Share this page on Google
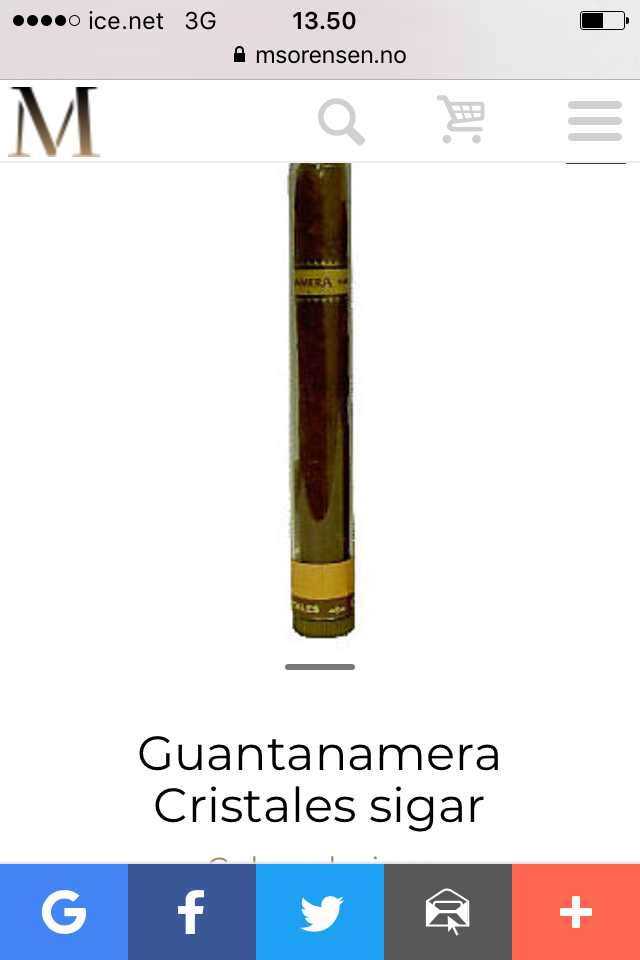Image resolution: width=640 pixels, height=960 pixels. click(x=64, y=912)
